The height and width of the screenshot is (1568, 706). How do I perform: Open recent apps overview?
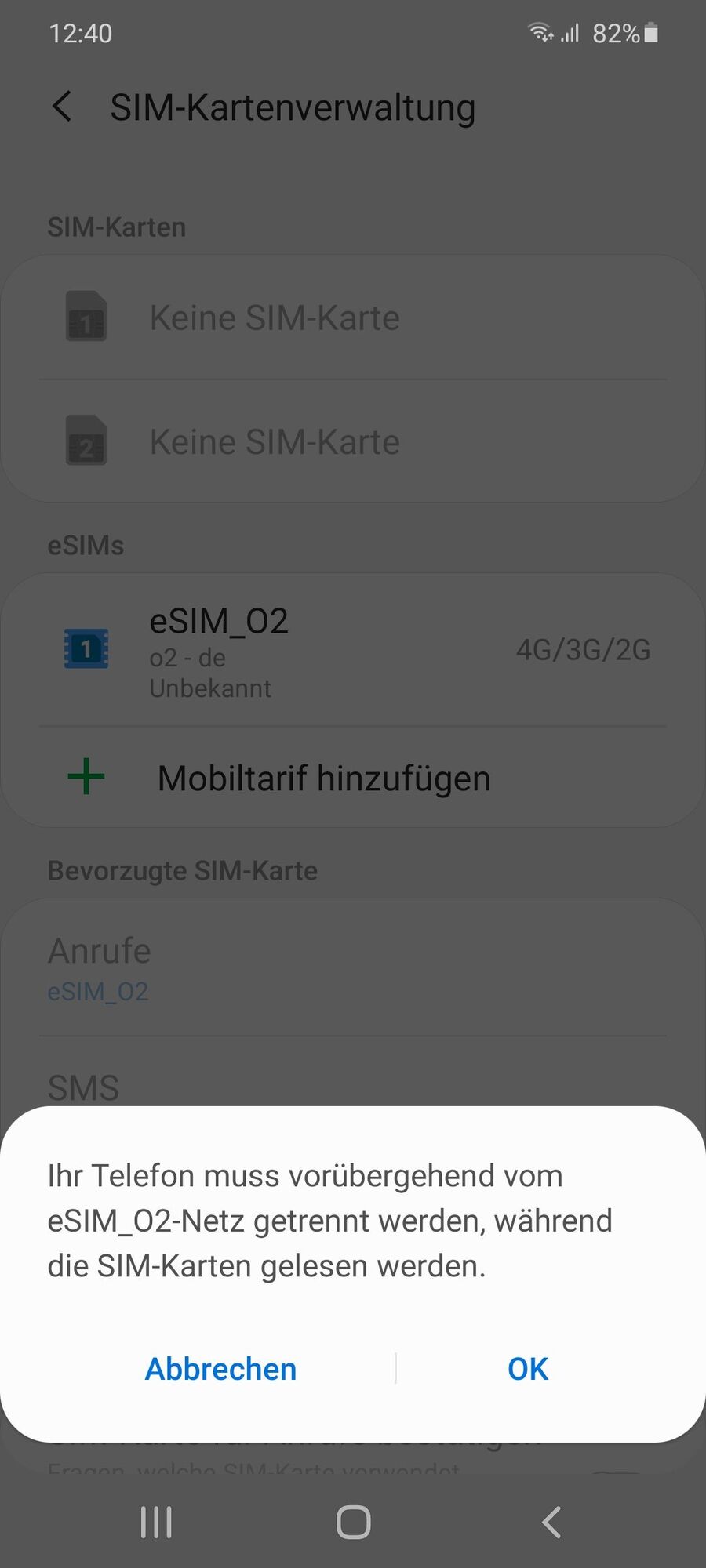point(155,1523)
